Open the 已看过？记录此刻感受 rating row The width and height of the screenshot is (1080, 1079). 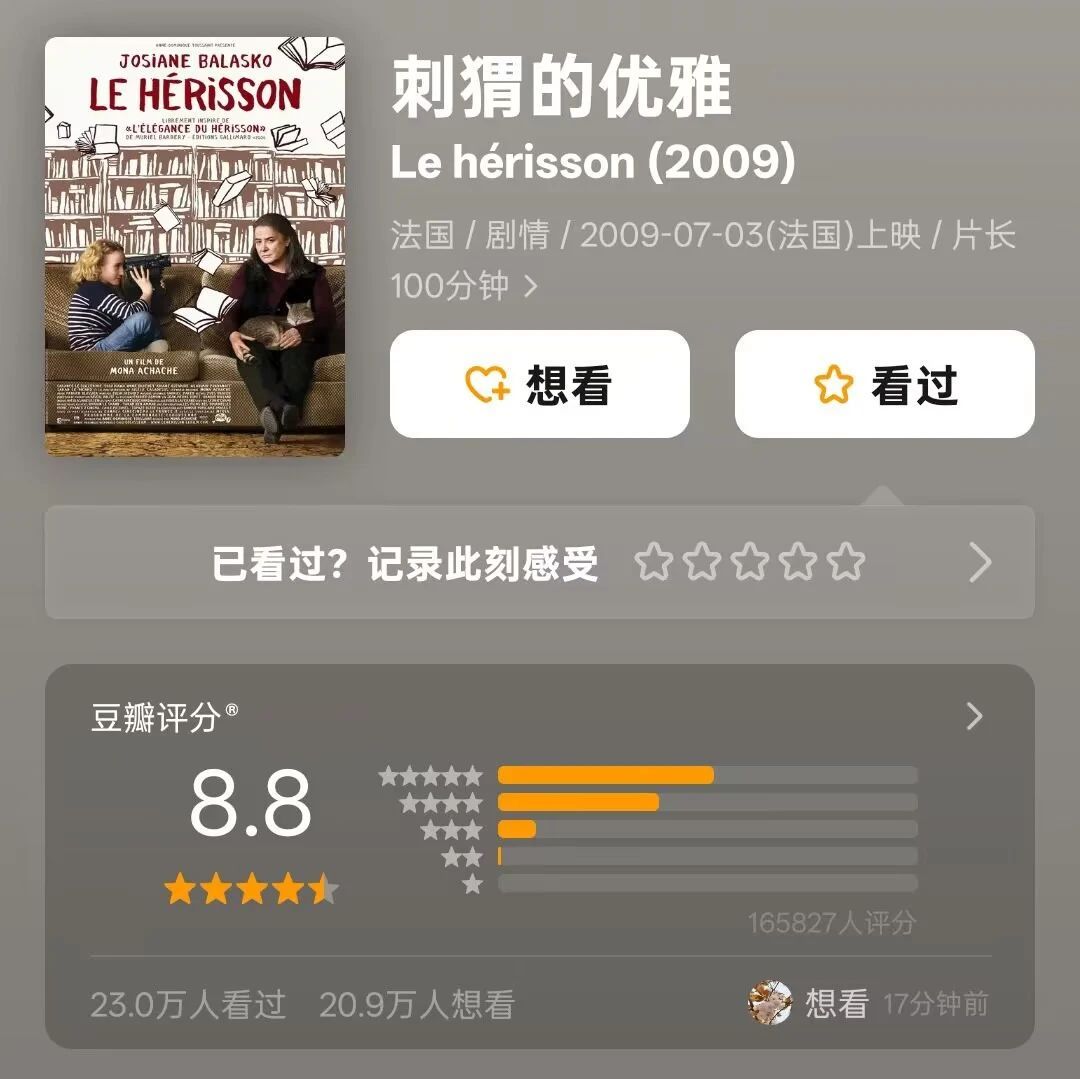[540, 563]
